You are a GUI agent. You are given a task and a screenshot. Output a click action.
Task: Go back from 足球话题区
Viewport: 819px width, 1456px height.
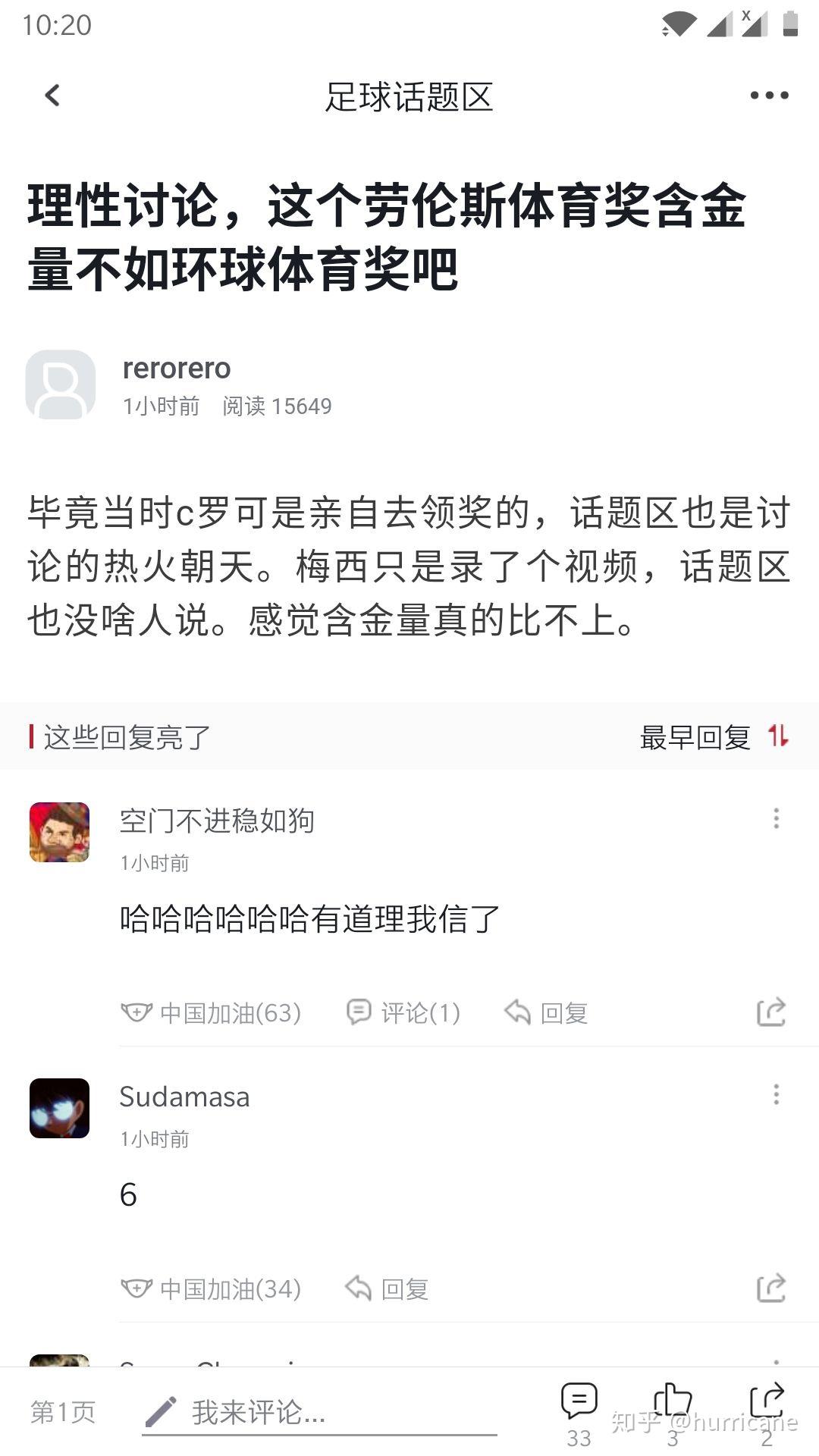(52, 96)
